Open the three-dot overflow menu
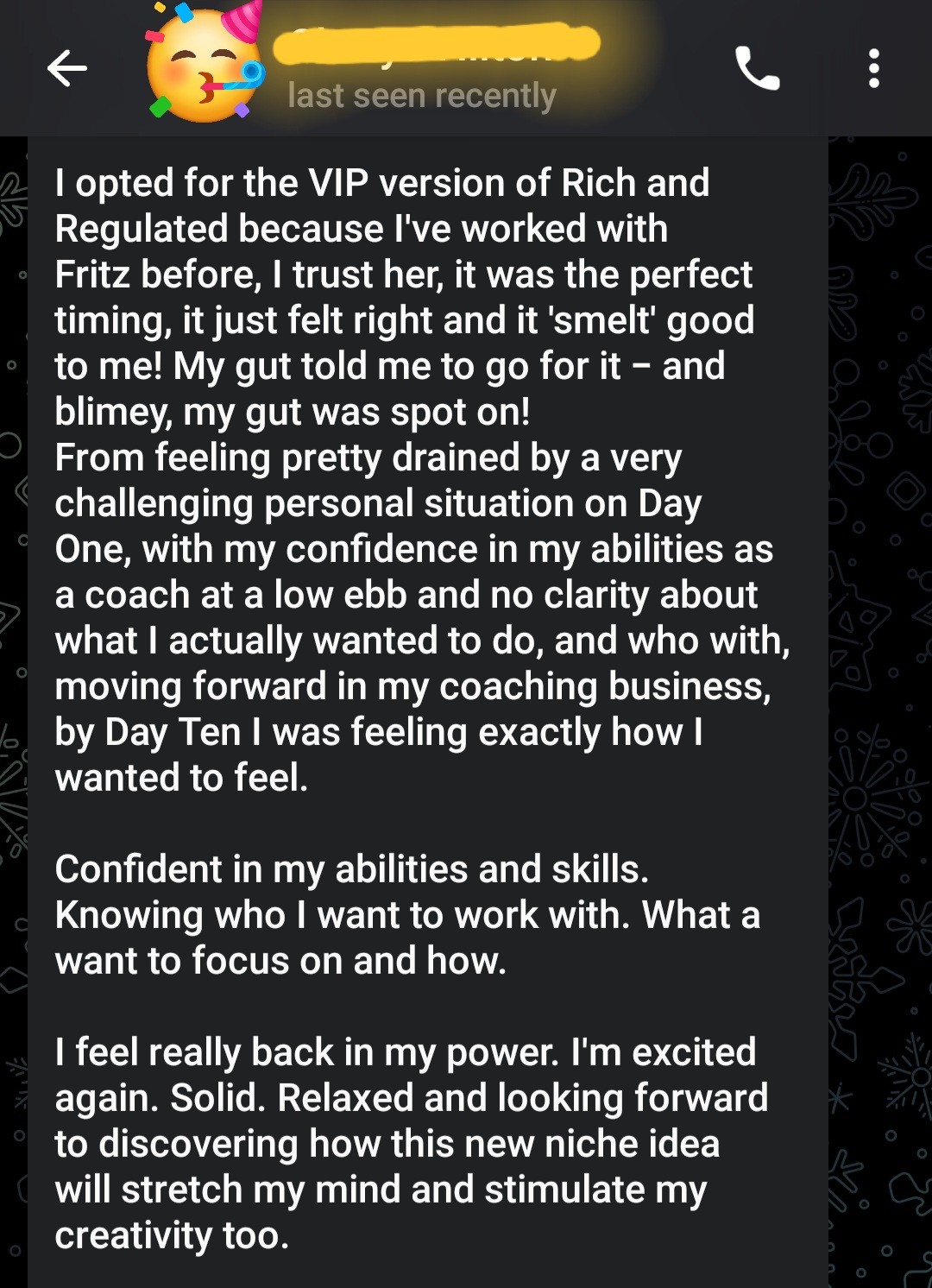Viewport: 932px width, 1288px height. click(x=873, y=69)
